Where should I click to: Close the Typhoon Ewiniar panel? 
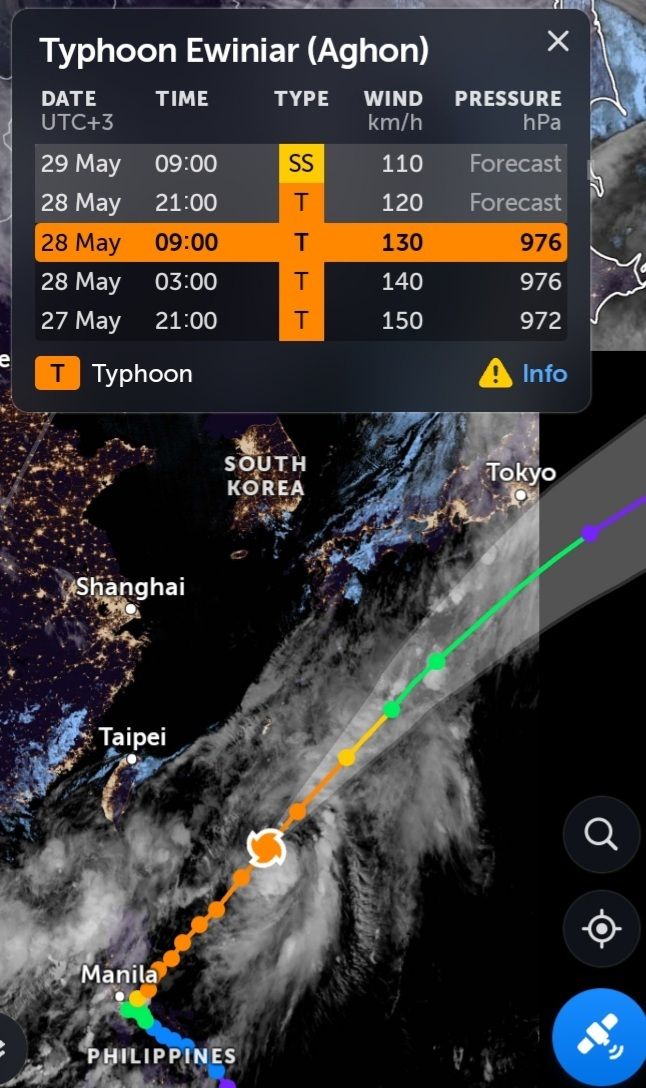click(558, 41)
